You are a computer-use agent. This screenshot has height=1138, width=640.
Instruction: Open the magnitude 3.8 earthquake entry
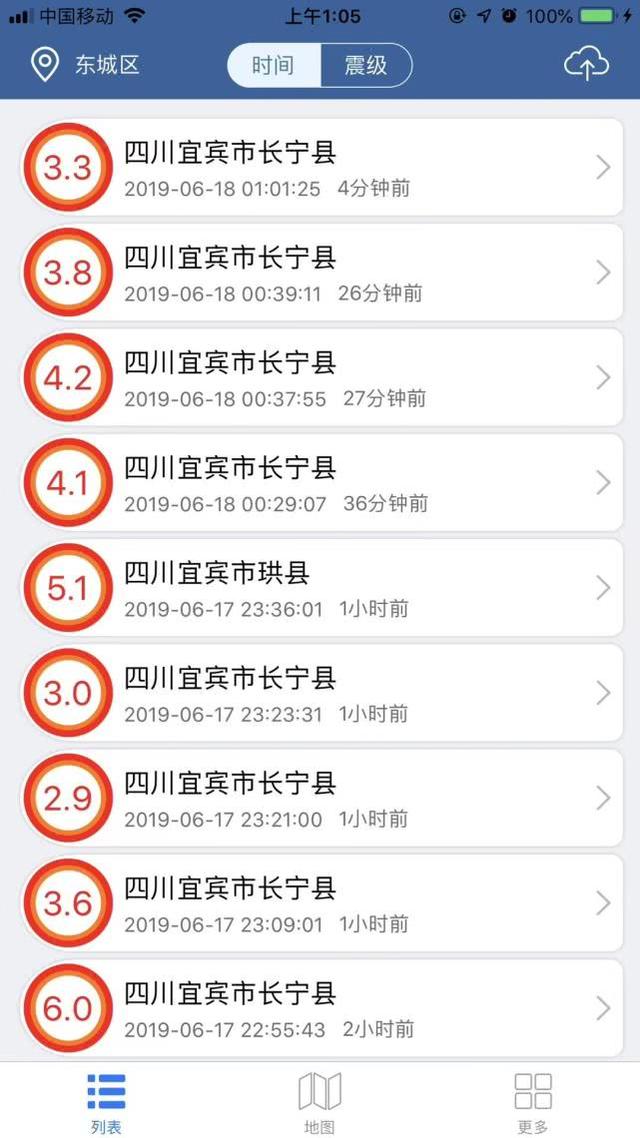click(x=330, y=273)
